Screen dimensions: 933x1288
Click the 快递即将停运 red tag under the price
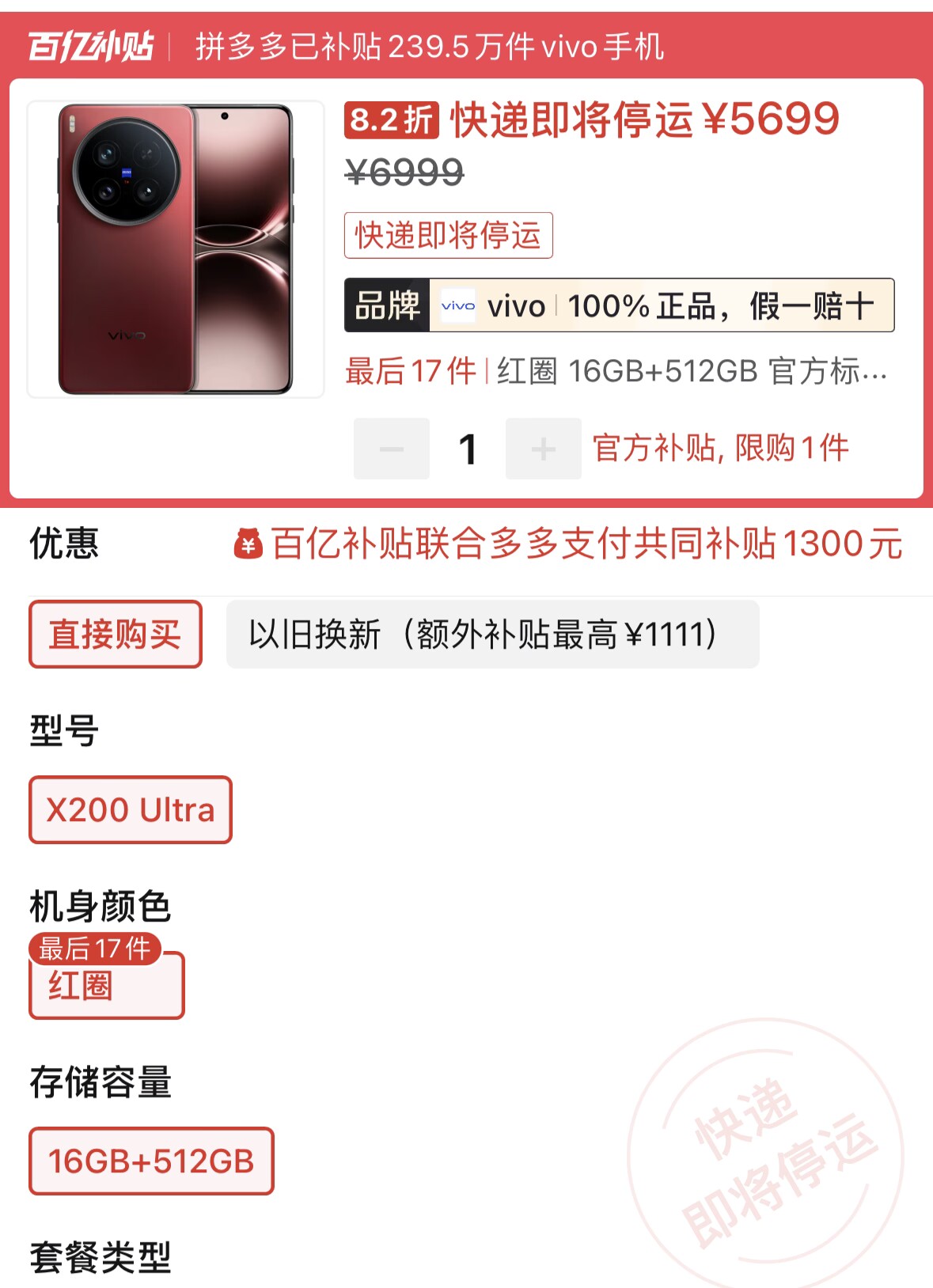coord(446,234)
